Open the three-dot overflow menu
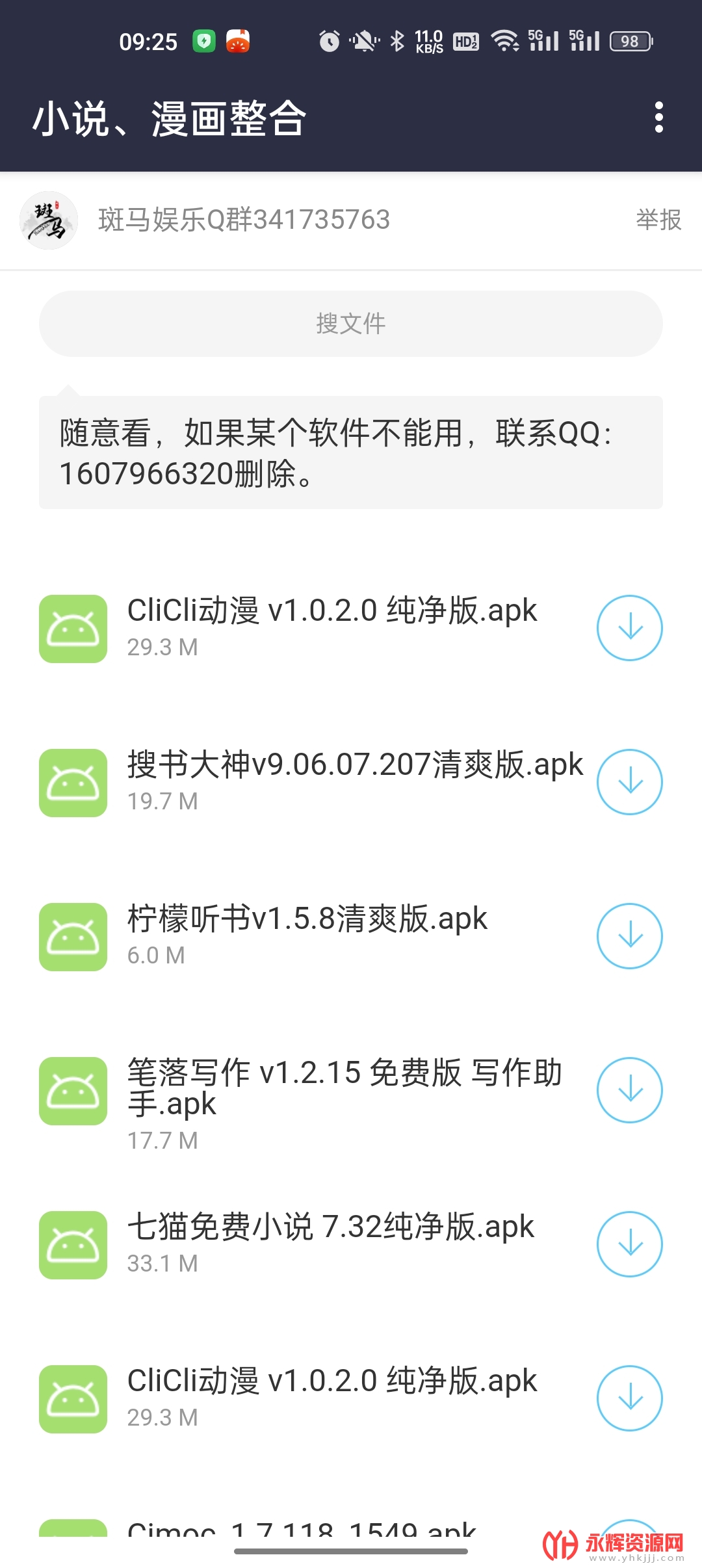 pyautogui.click(x=659, y=118)
